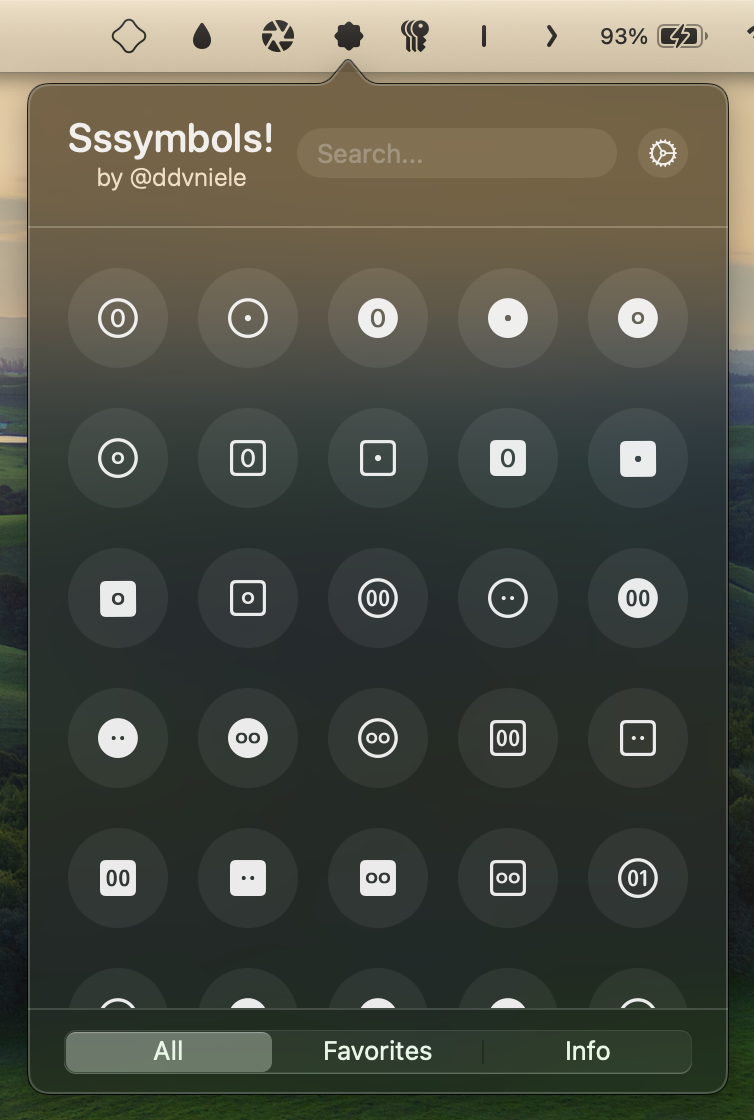The width and height of the screenshot is (754, 1120).
Task: Select the filled square symbol with 0
Action: 508,458
